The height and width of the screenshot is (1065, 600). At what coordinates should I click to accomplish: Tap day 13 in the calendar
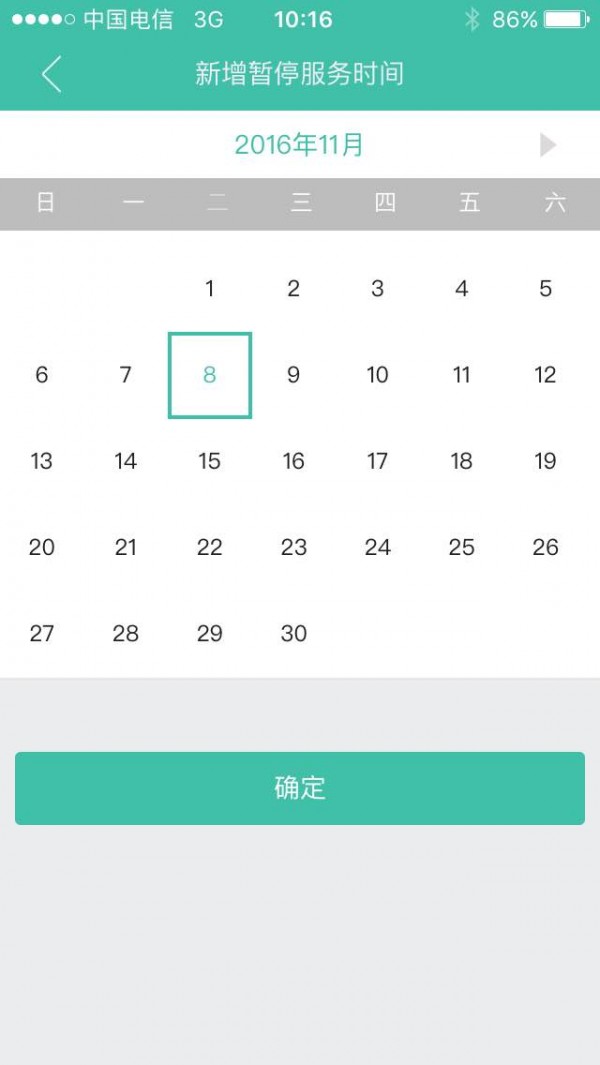point(42,461)
